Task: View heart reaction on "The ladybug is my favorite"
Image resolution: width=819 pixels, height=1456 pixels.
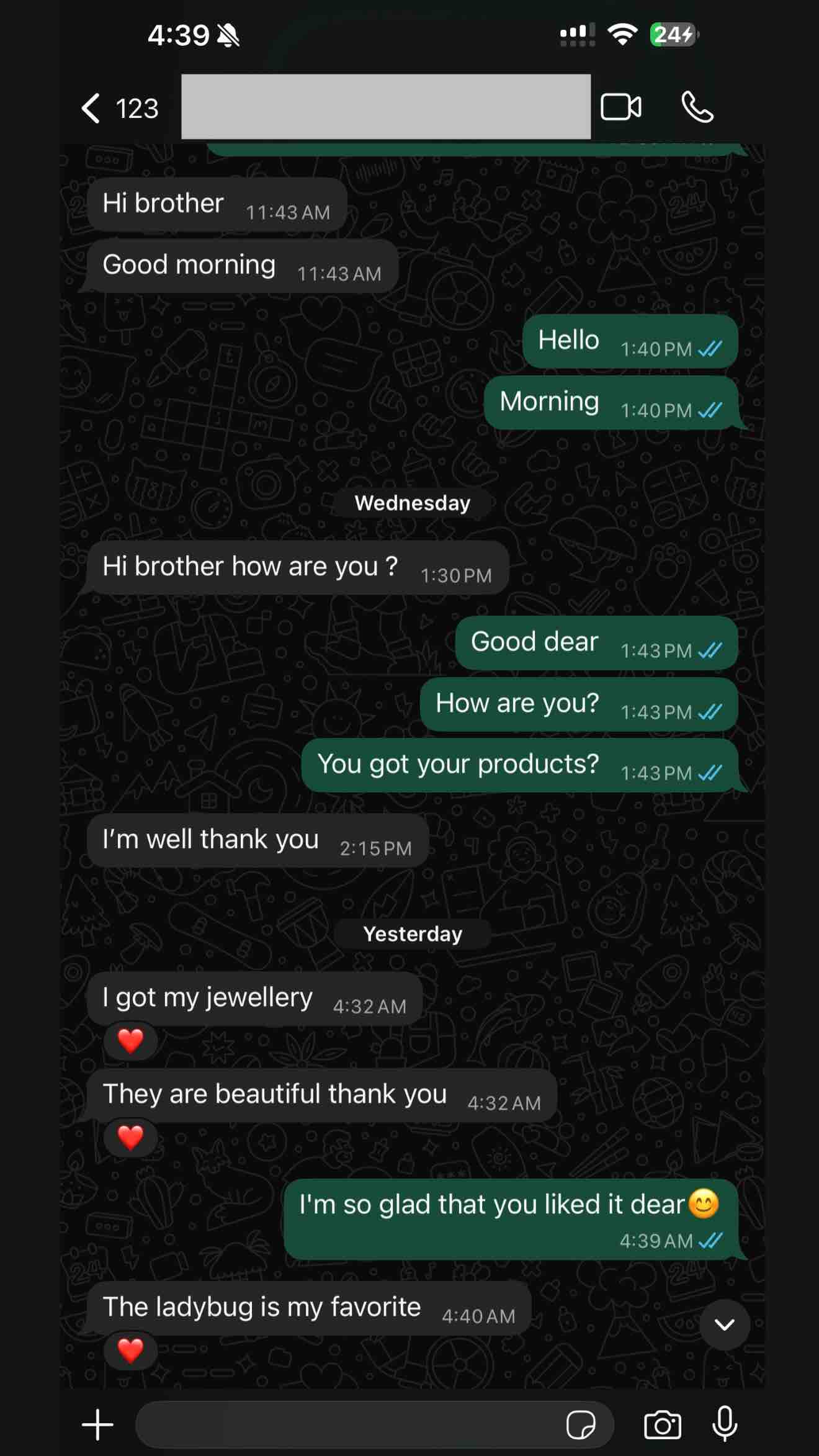Action: click(x=130, y=1350)
